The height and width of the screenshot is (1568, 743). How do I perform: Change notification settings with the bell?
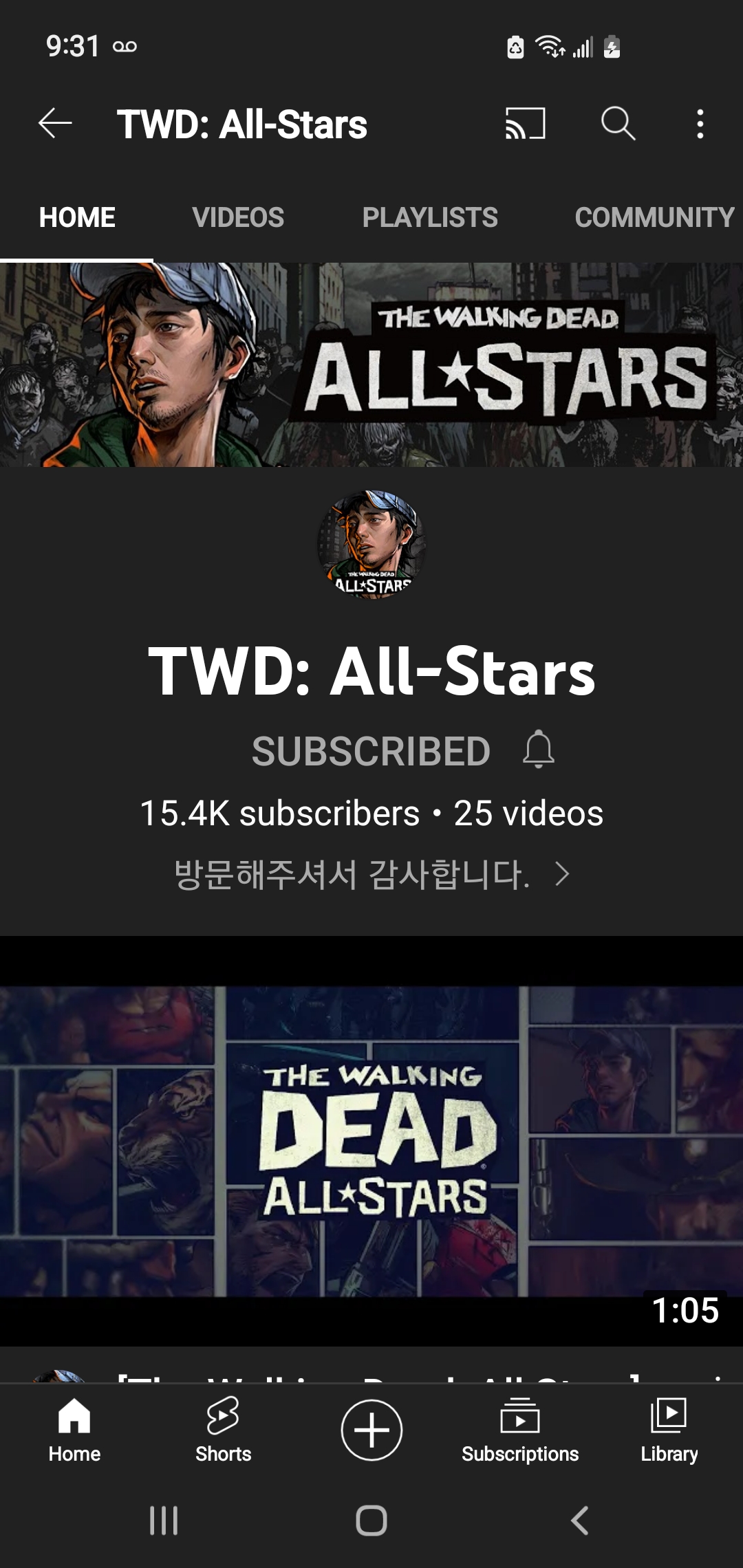tap(538, 750)
